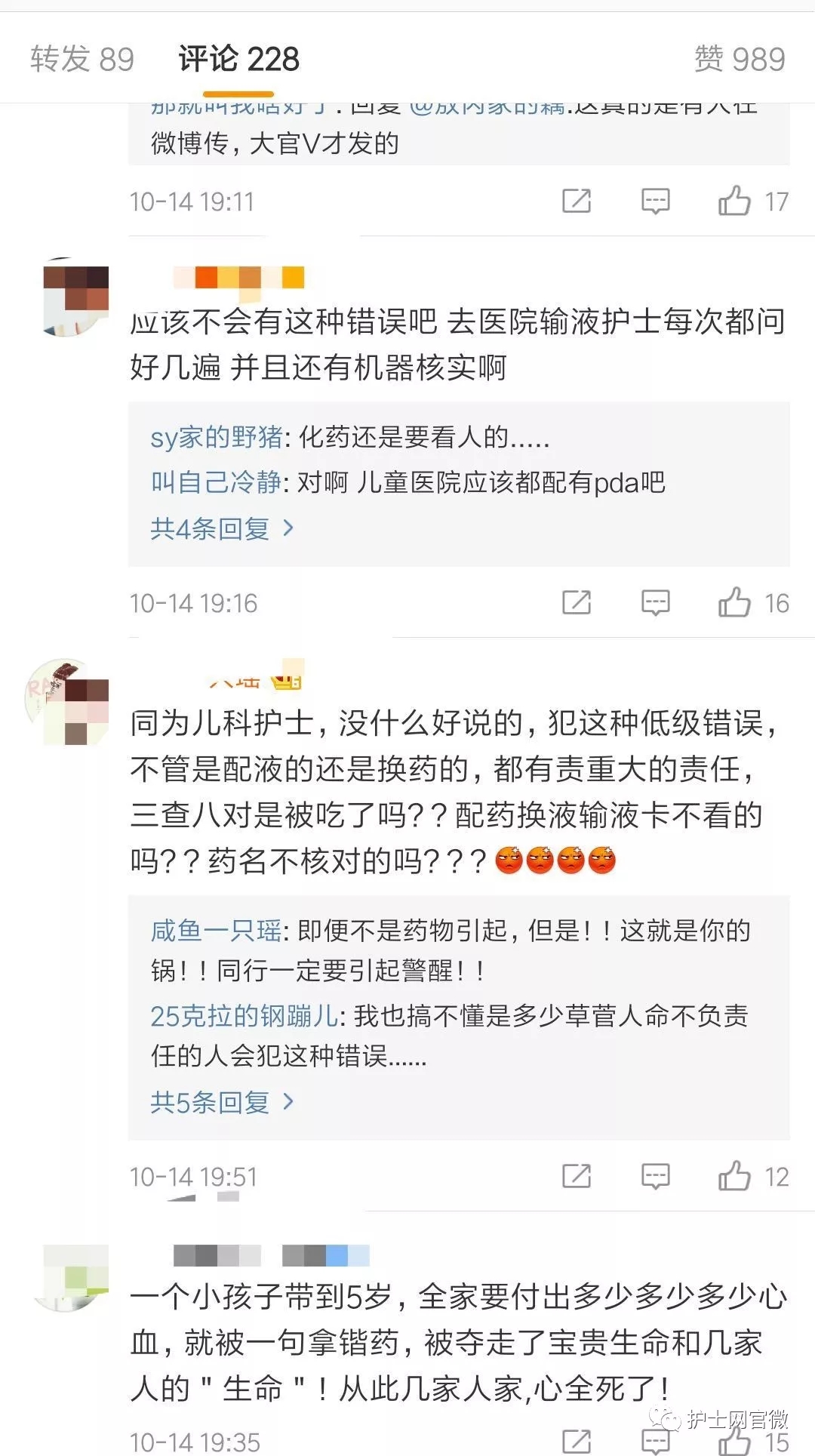
Task: Like the comment with 17 likes
Action: [x=734, y=201]
